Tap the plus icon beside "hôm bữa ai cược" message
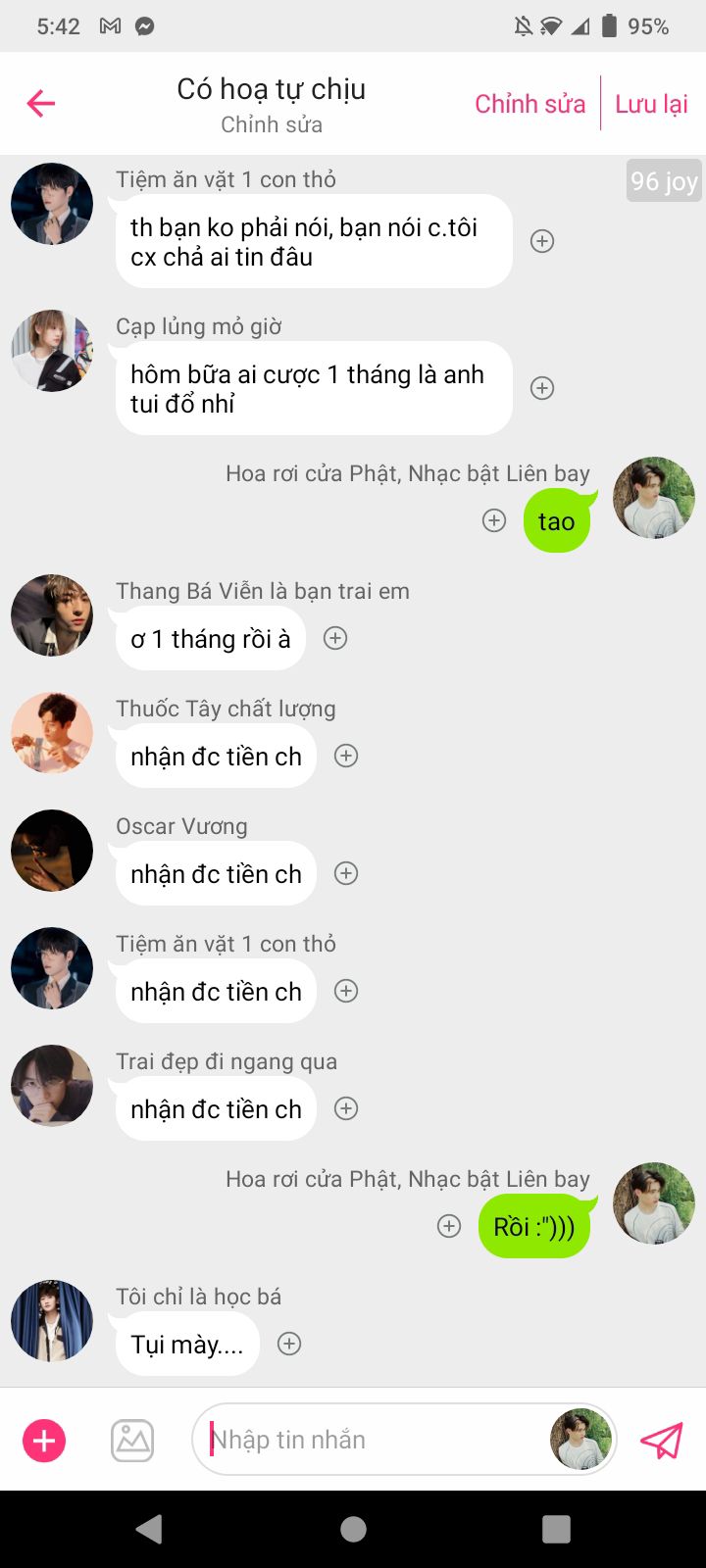This screenshot has width=706, height=1568. pos(542,388)
